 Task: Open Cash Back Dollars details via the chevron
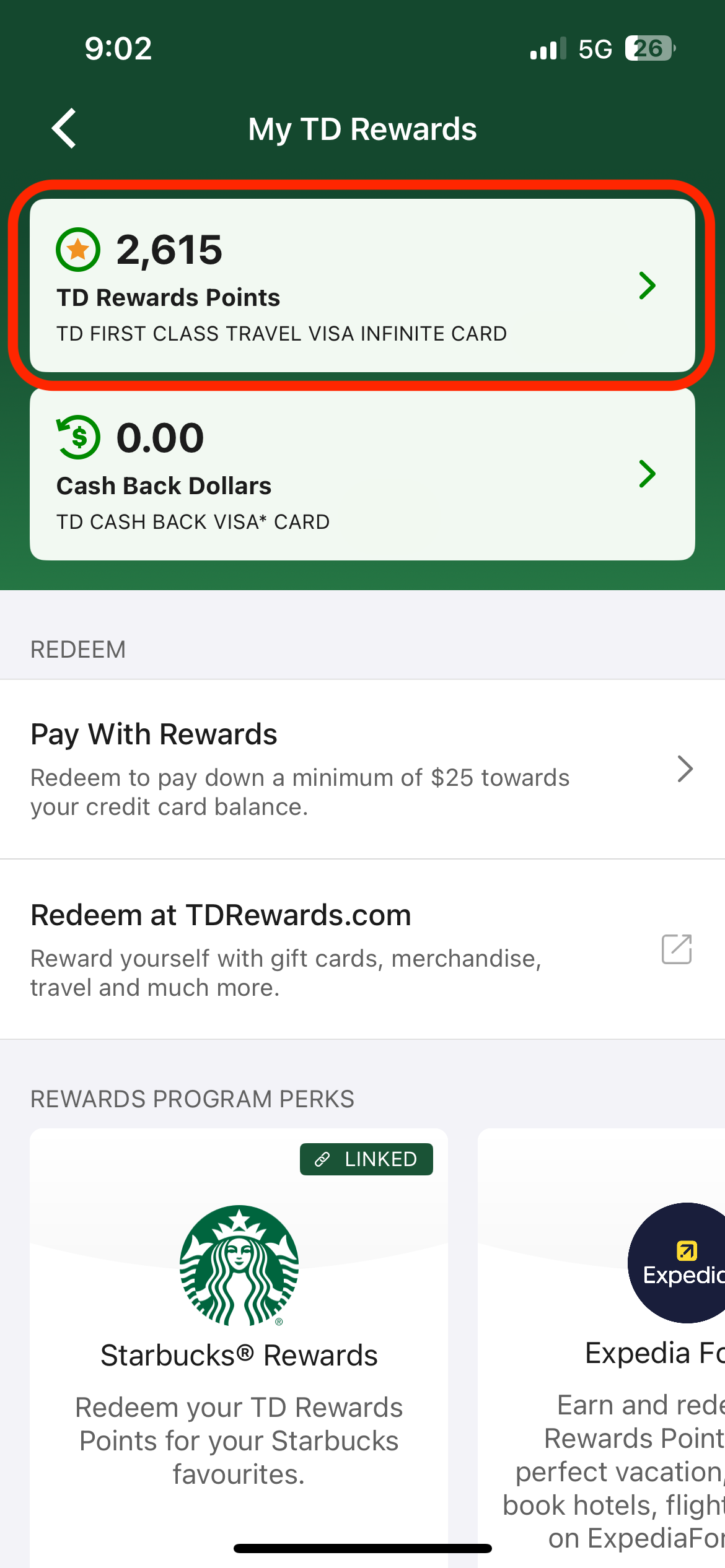click(x=648, y=474)
